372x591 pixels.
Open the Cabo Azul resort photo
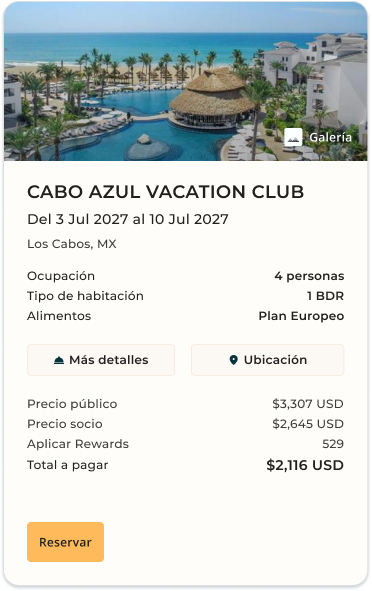[186, 81]
